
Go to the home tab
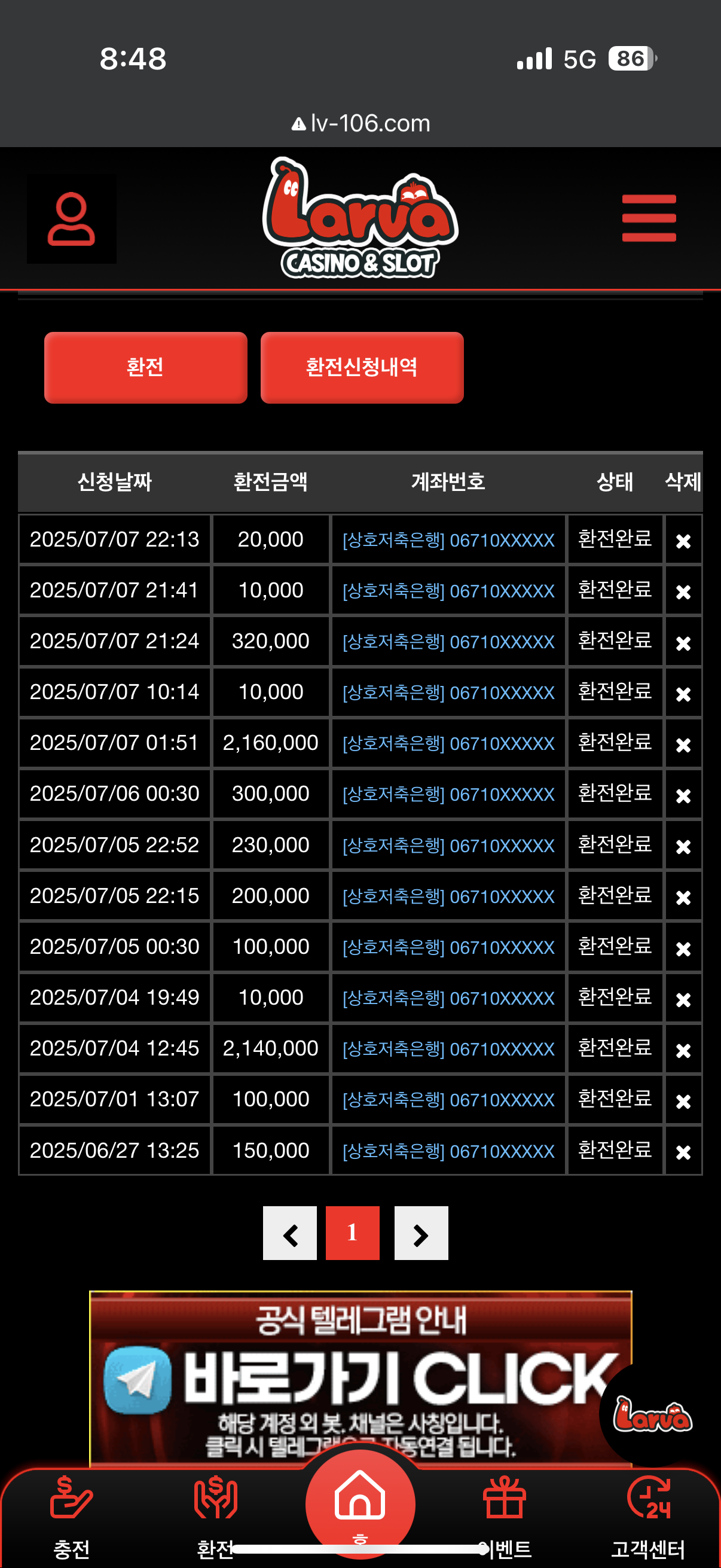tap(360, 1502)
